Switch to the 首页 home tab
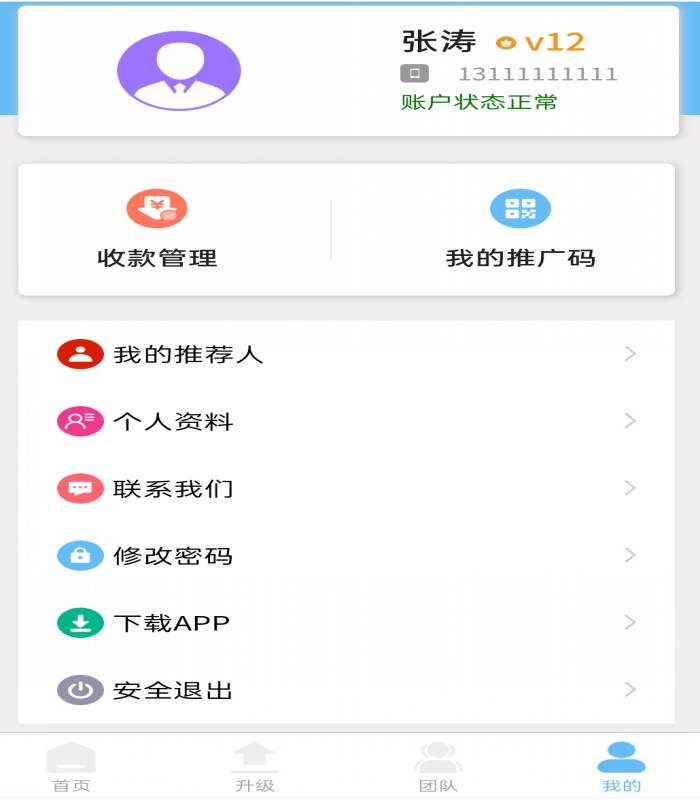Image resolution: width=700 pixels, height=800 pixels. coord(71,767)
